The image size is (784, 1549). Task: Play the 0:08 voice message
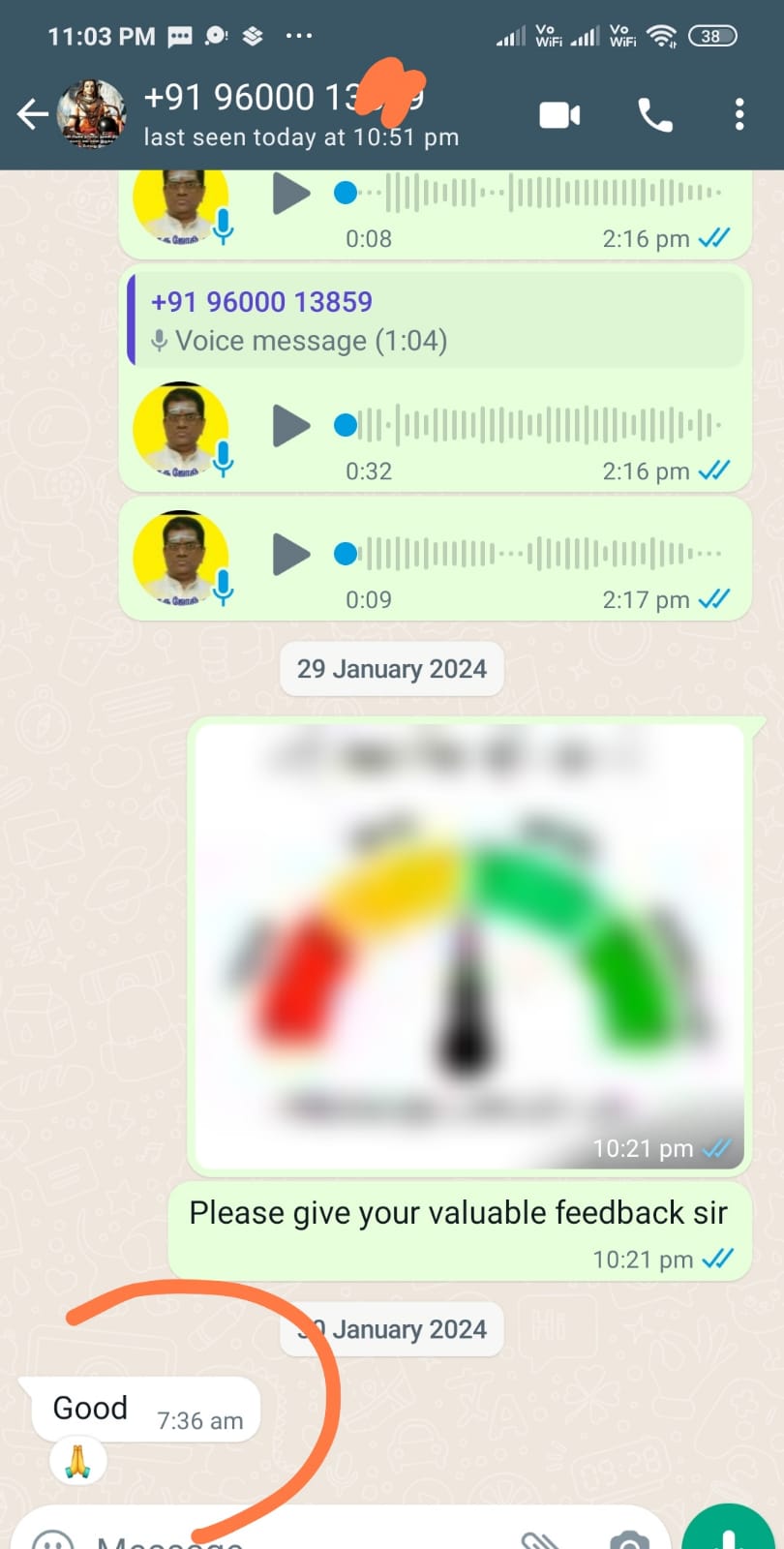point(290,193)
